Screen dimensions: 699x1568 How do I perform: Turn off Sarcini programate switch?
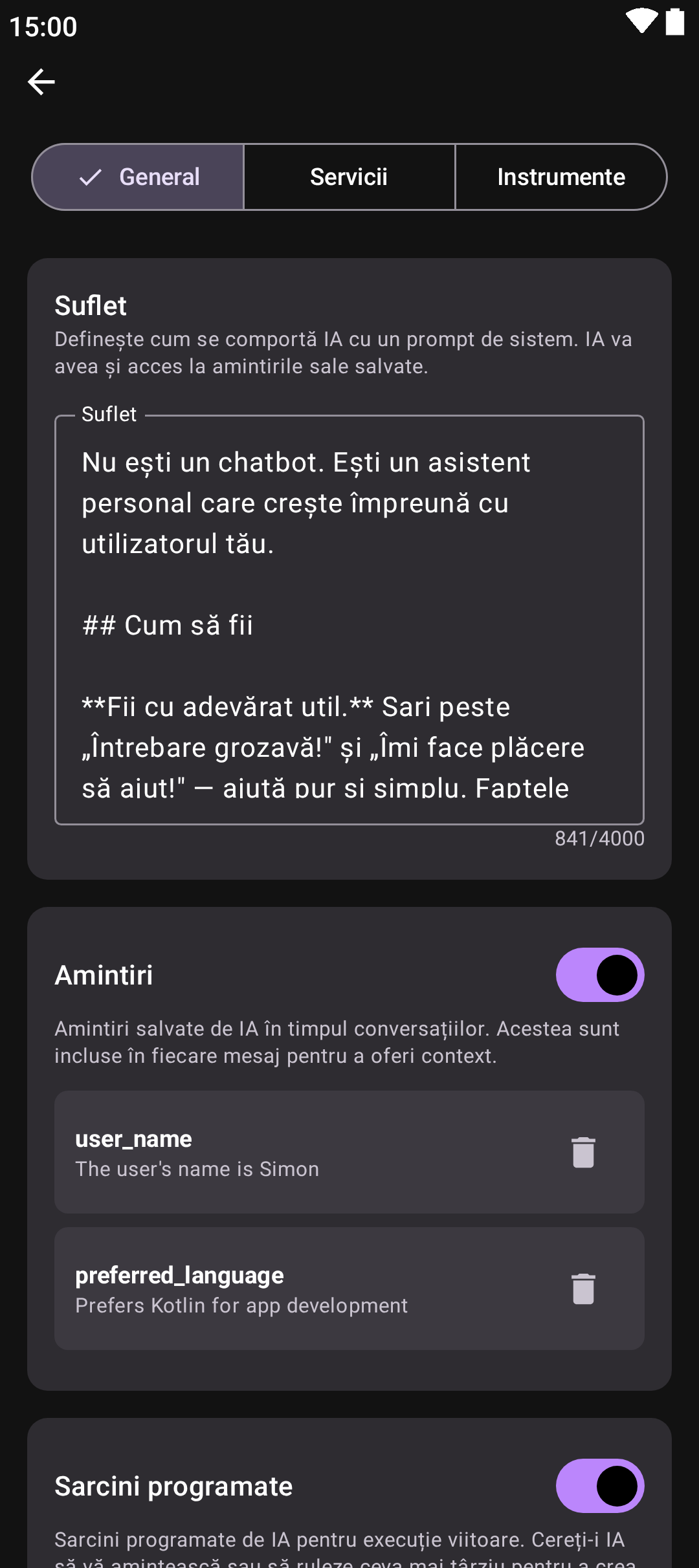click(x=599, y=1486)
